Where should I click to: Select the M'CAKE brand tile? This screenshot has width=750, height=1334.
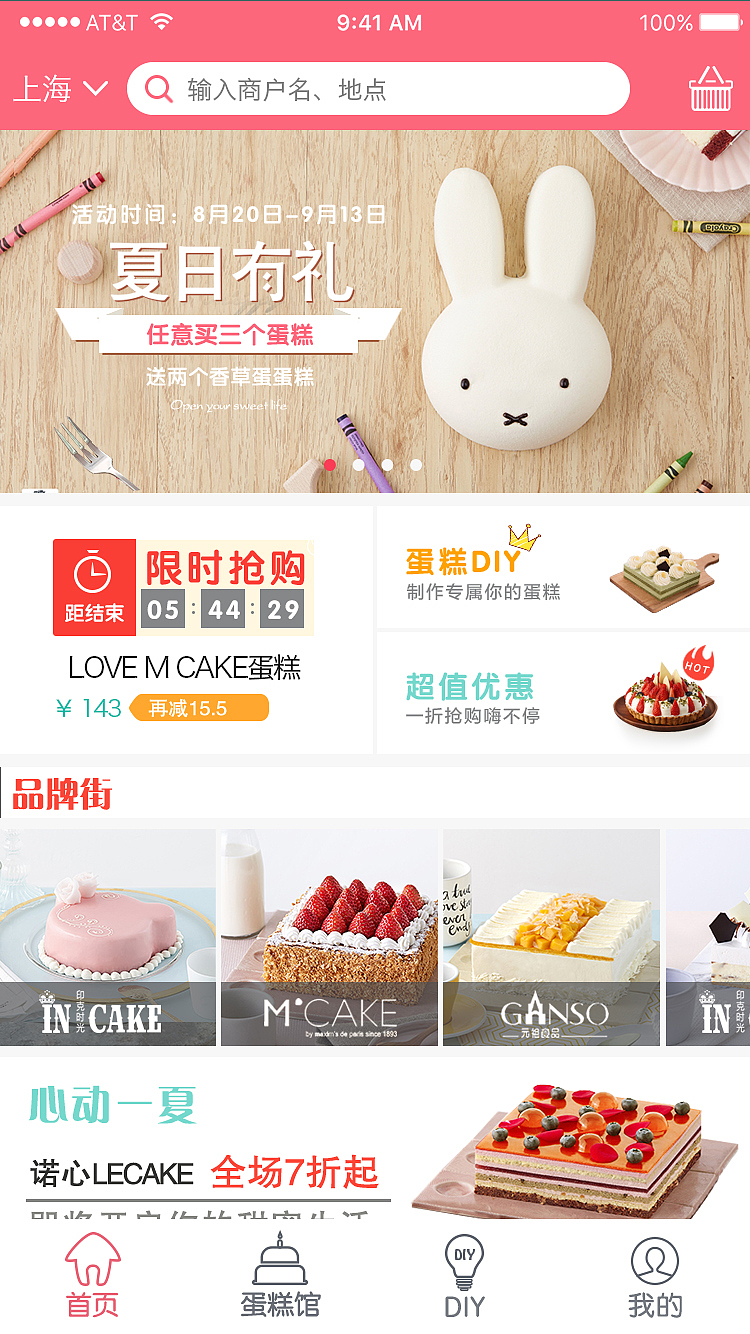pyautogui.click(x=330, y=937)
